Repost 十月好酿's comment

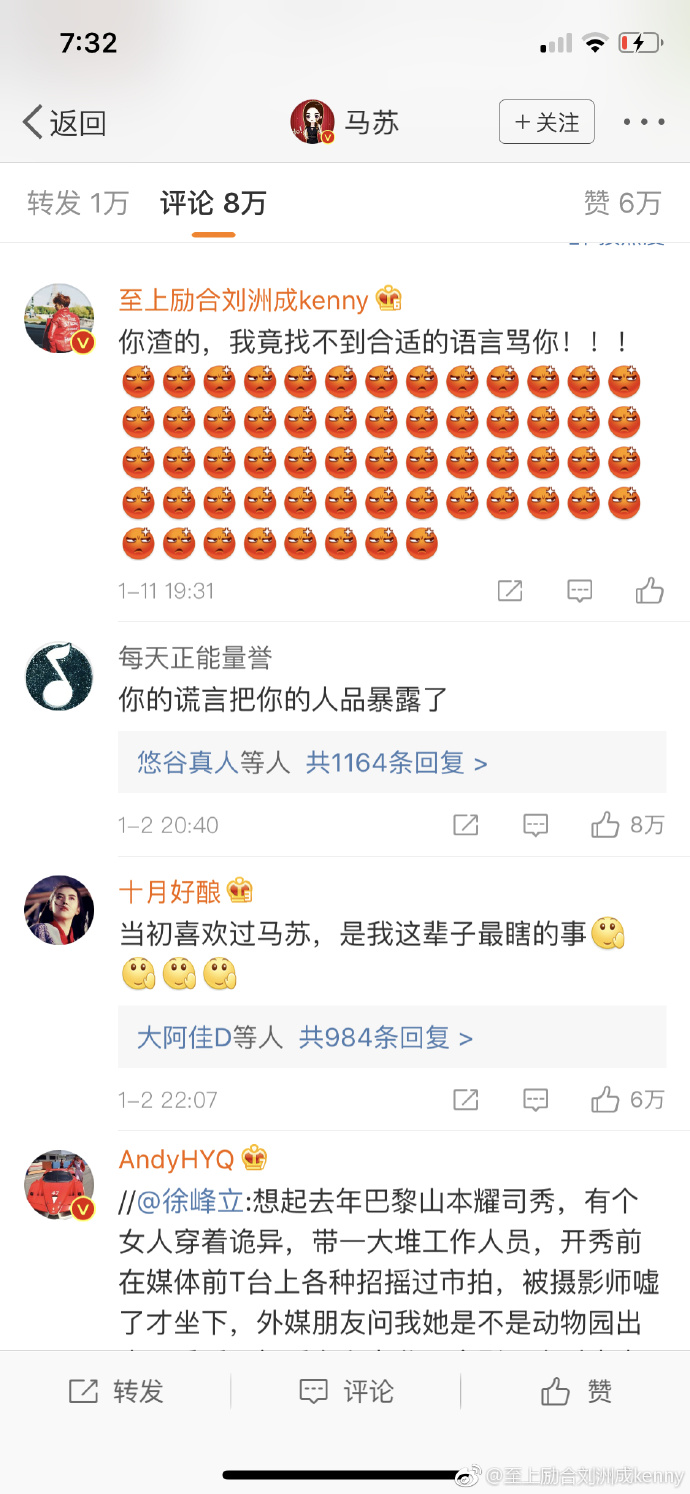466,1100
